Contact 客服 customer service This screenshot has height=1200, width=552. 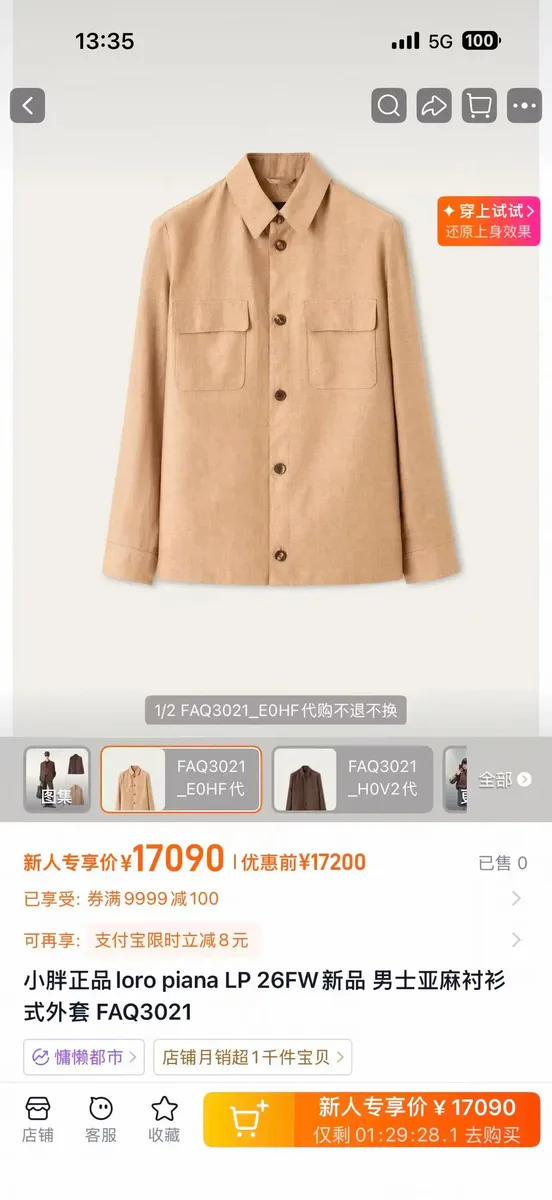[101, 1120]
